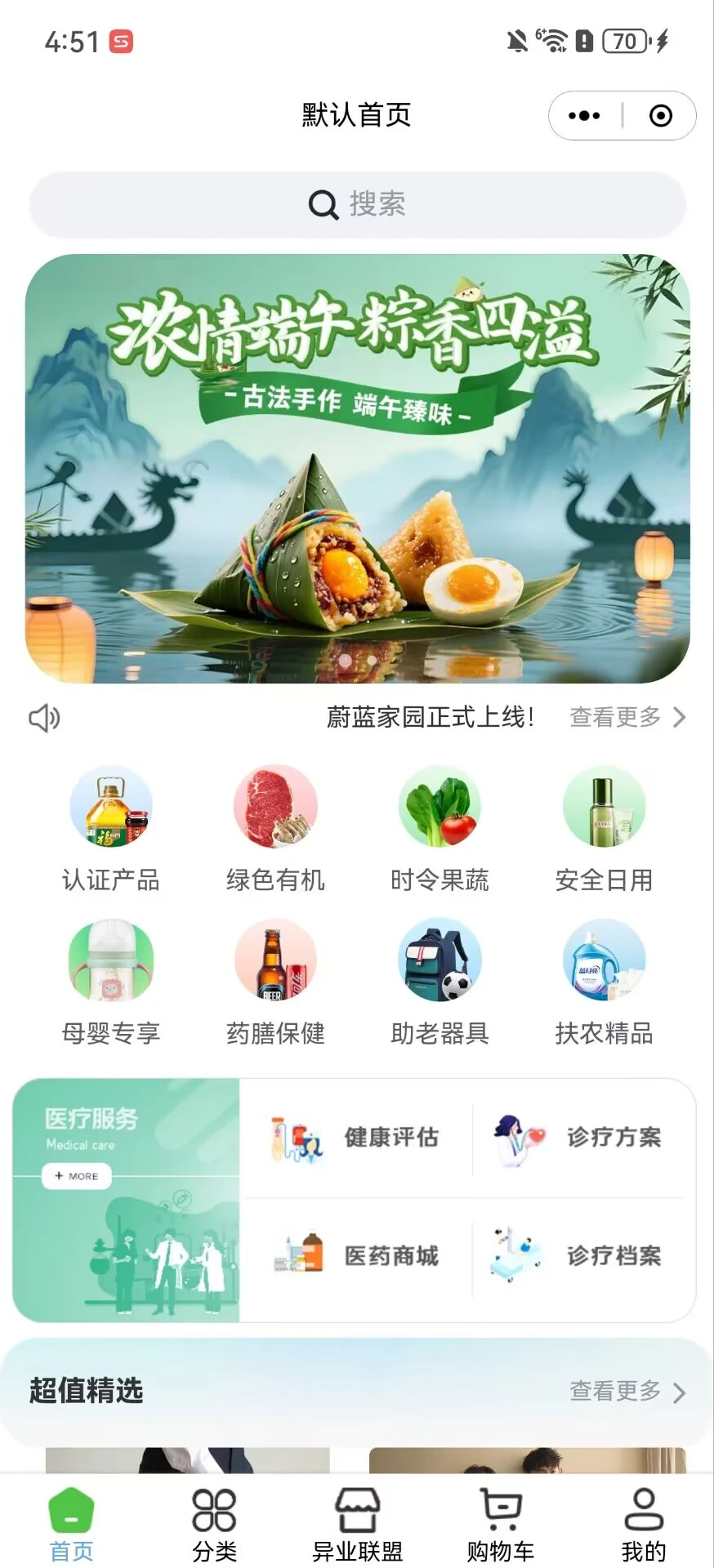Click the MORE button in 医疗服务

pos(75,1175)
